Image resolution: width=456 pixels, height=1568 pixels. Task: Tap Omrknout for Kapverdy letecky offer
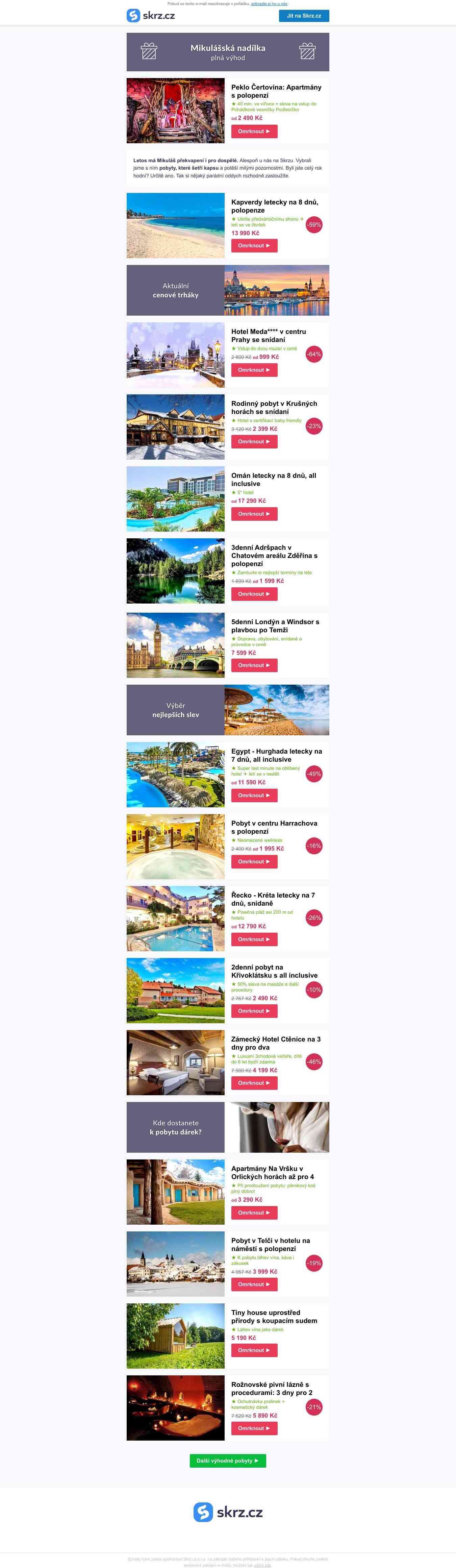pos(254,246)
